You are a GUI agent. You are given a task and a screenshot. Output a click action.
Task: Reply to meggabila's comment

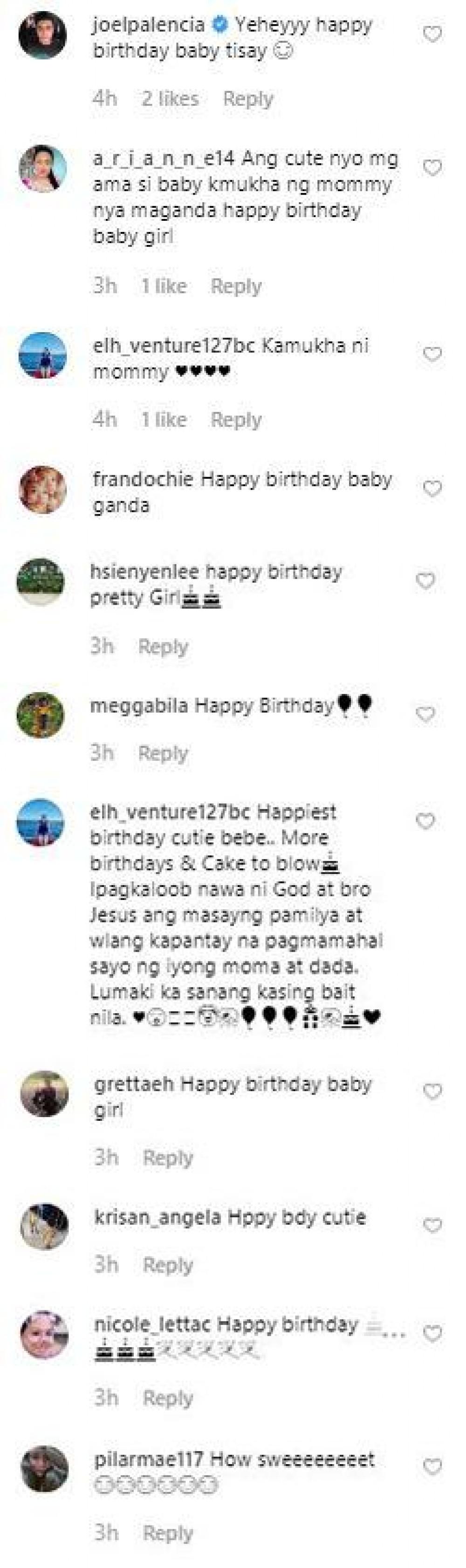tap(163, 754)
